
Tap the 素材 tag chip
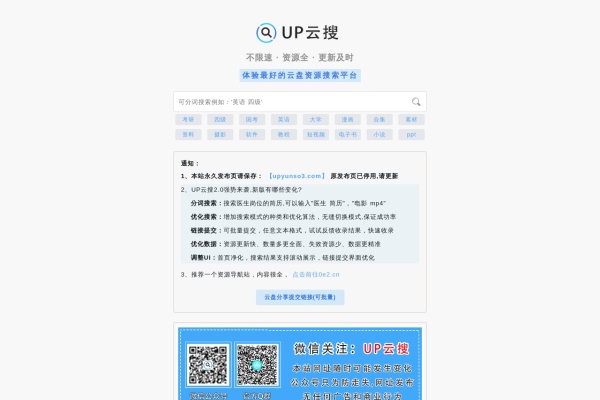[411, 119]
